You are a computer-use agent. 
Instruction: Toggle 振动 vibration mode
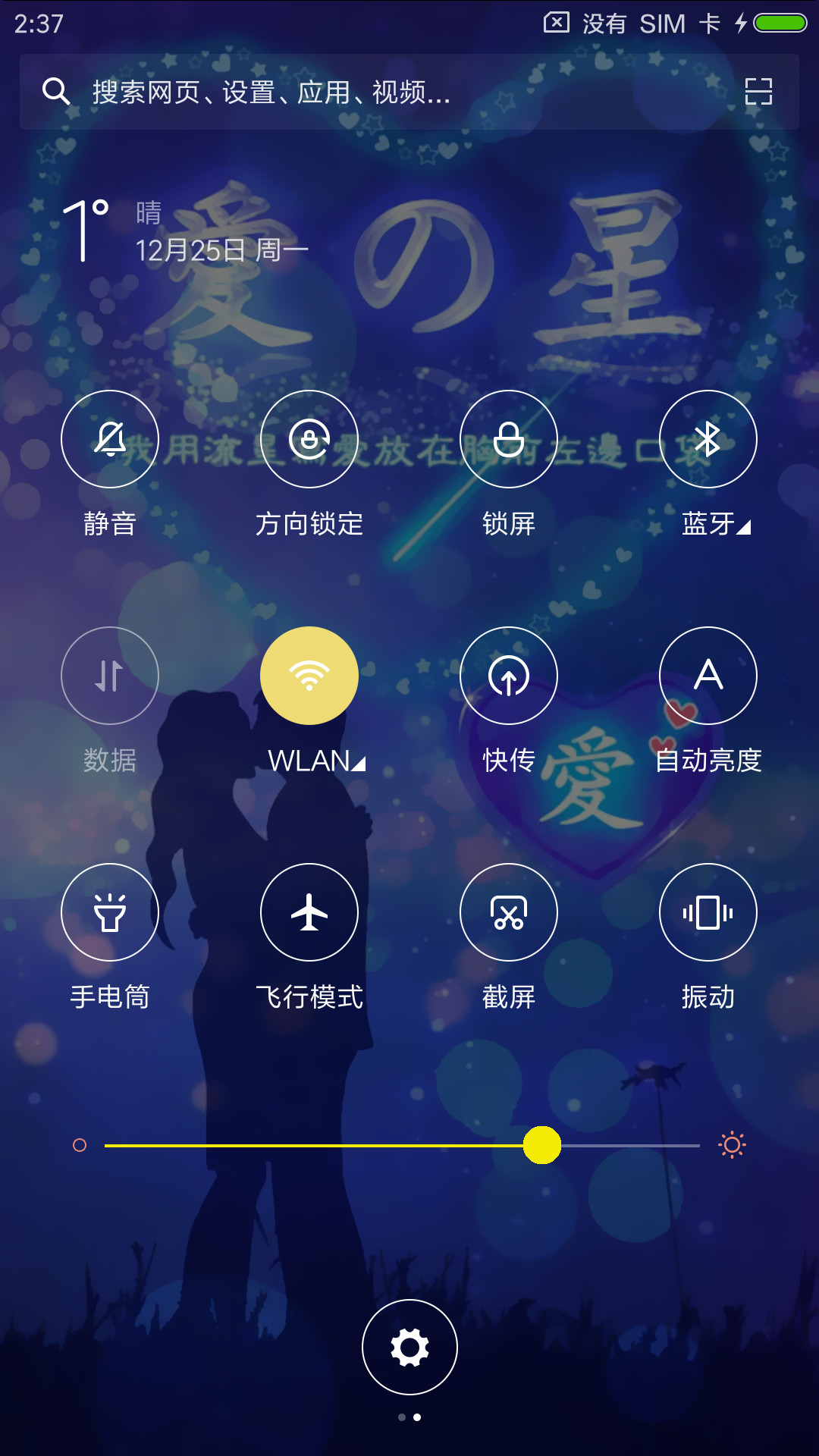[x=708, y=912]
